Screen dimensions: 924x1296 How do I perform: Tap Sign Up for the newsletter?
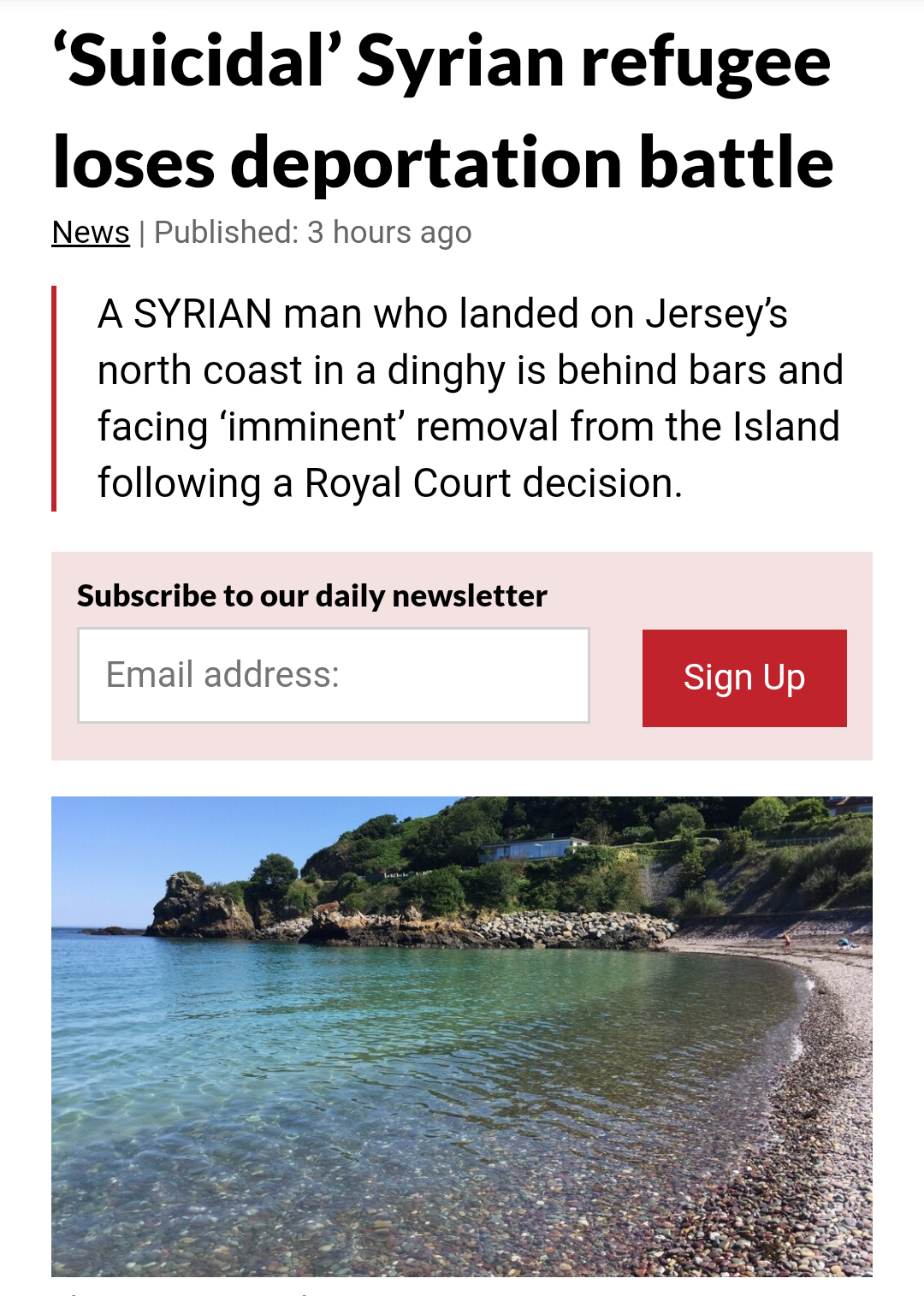click(x=743, y=678)
